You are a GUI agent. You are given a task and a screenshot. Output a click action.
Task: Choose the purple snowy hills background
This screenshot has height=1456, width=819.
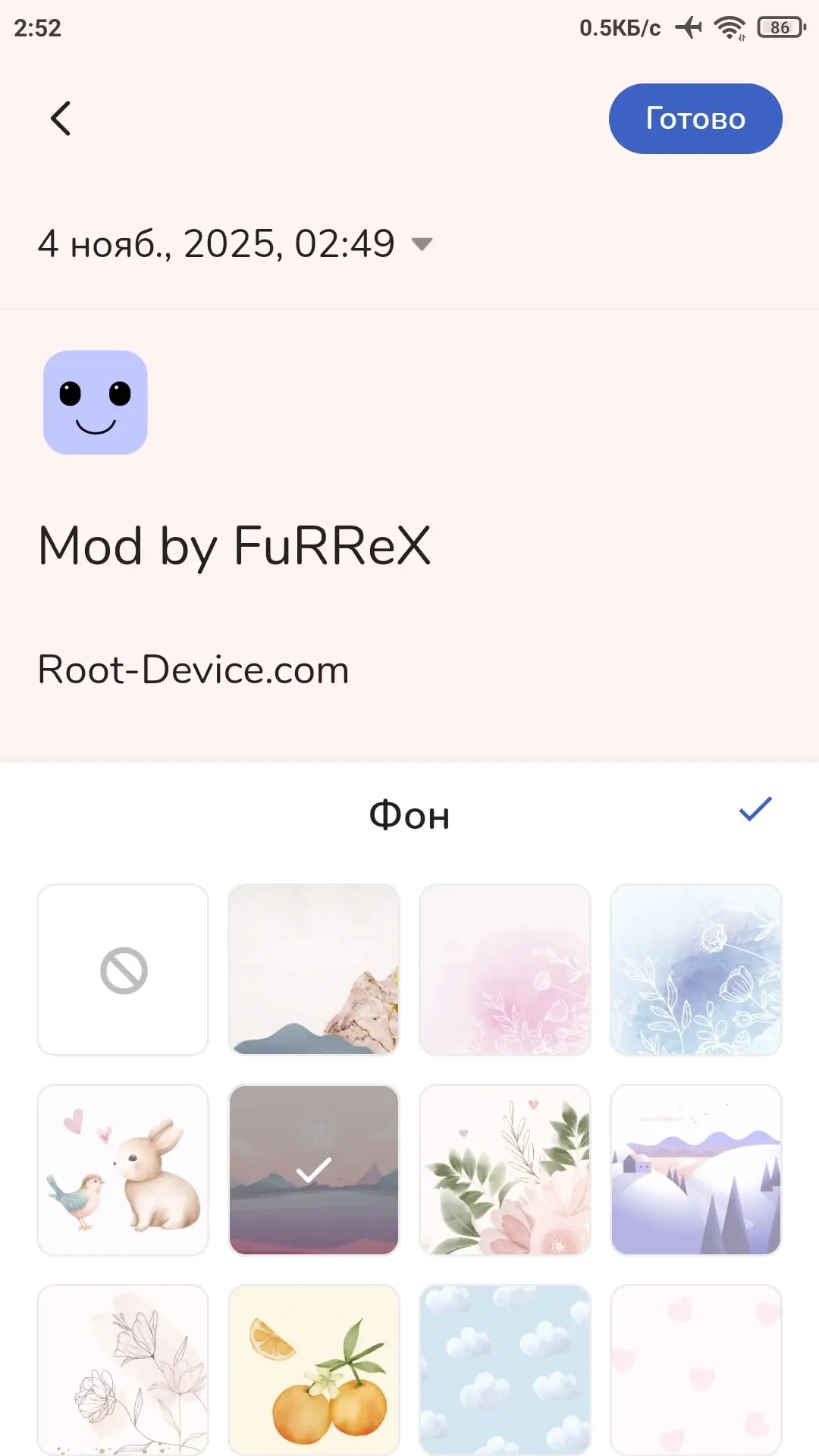point(695,1170)
